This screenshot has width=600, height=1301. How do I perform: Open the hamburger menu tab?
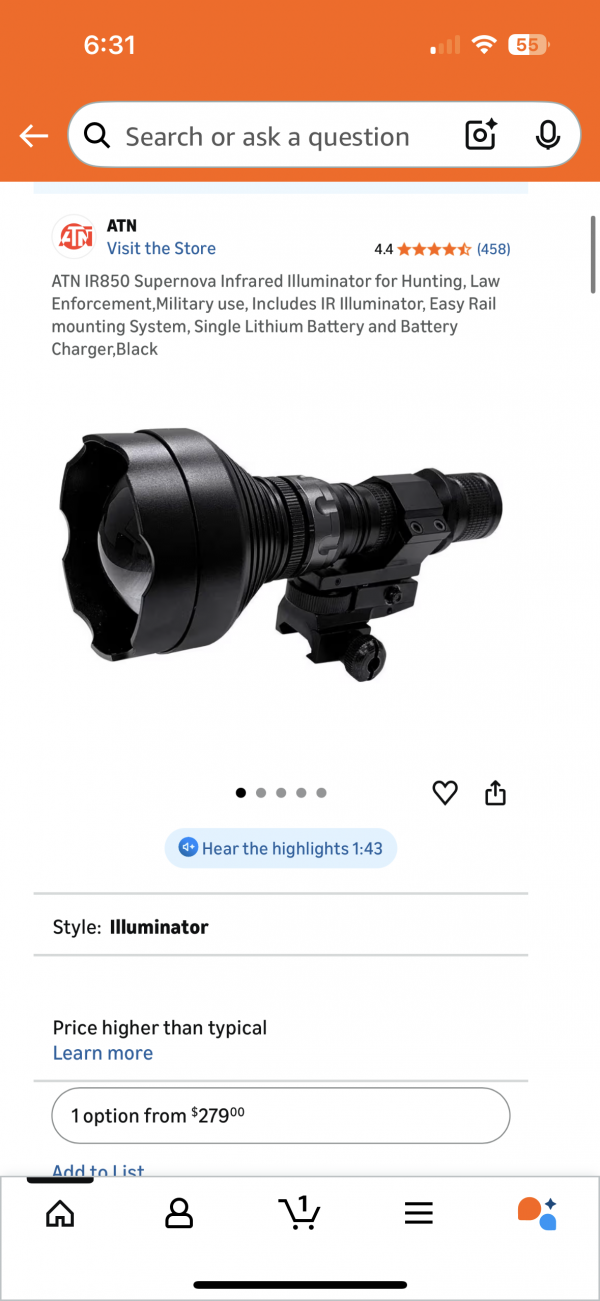click(x=418, y=1213)
